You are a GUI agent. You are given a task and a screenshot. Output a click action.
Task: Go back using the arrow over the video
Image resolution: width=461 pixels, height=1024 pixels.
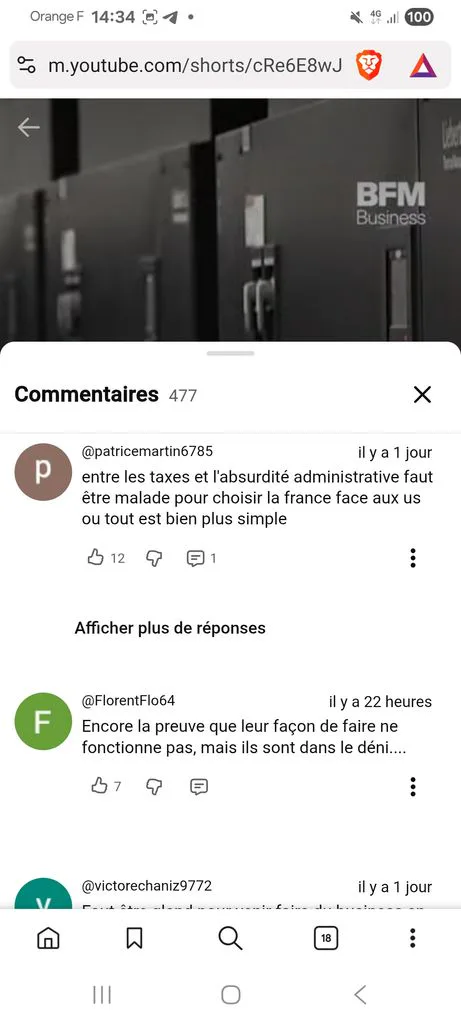coord(28,127)
